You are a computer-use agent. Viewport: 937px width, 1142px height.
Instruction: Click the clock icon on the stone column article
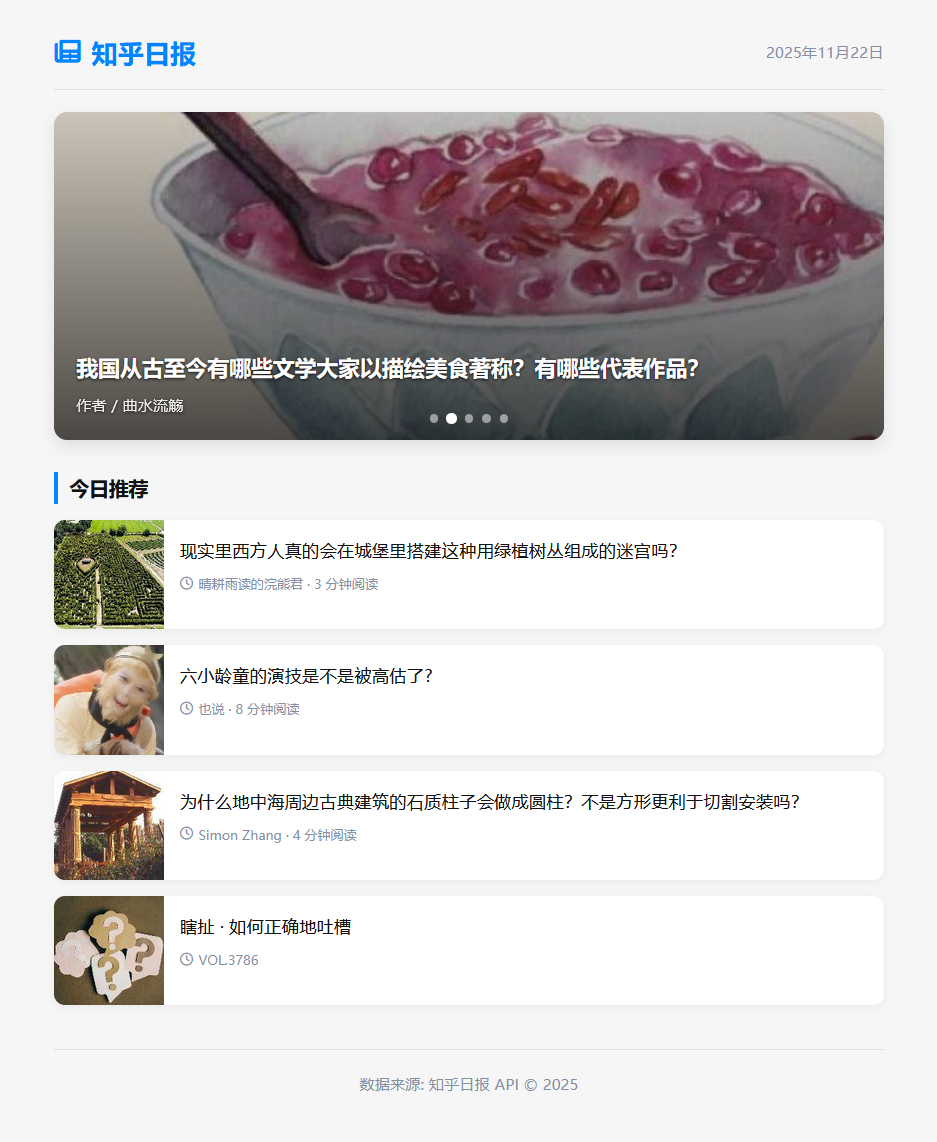tap(184, 834)
